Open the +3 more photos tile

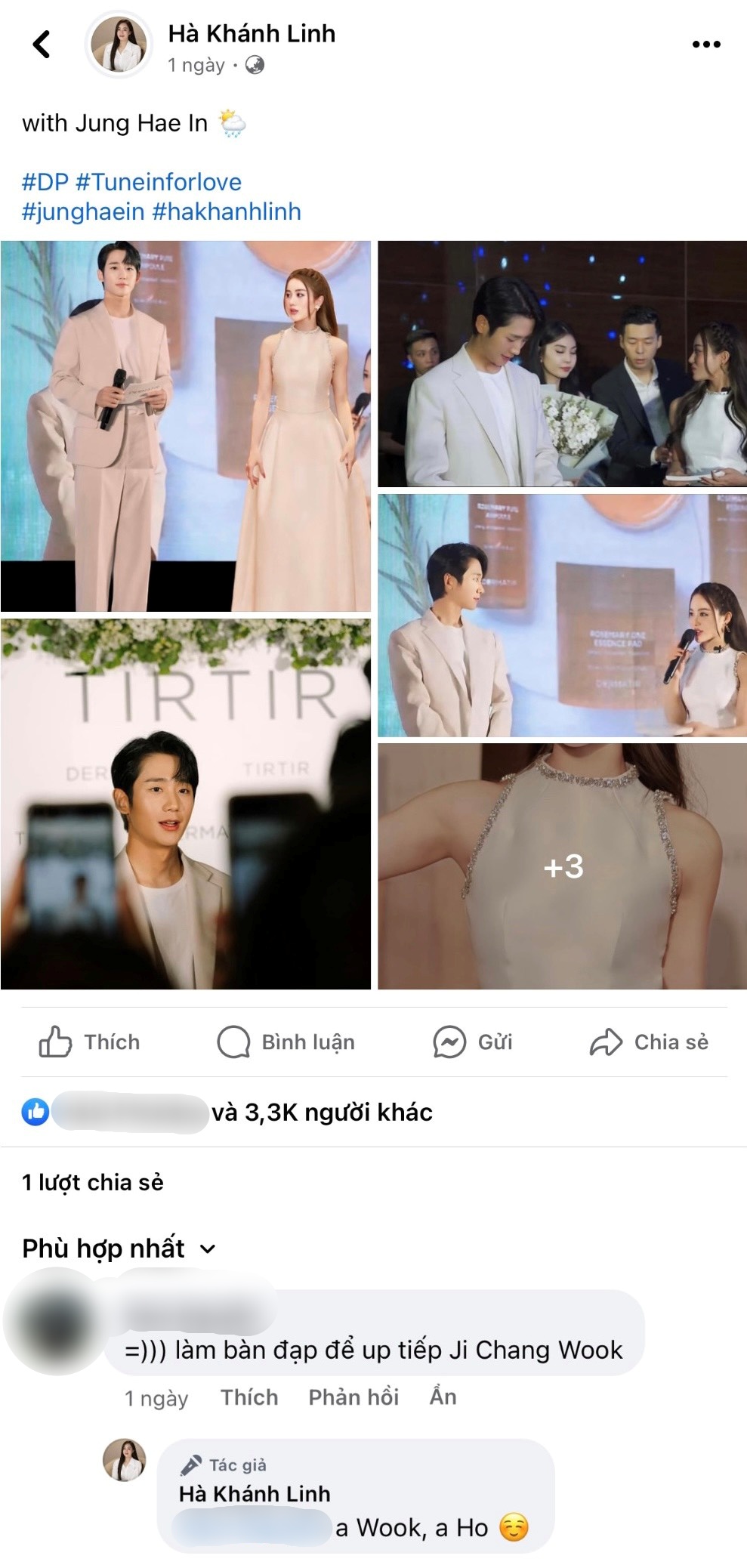562,866
